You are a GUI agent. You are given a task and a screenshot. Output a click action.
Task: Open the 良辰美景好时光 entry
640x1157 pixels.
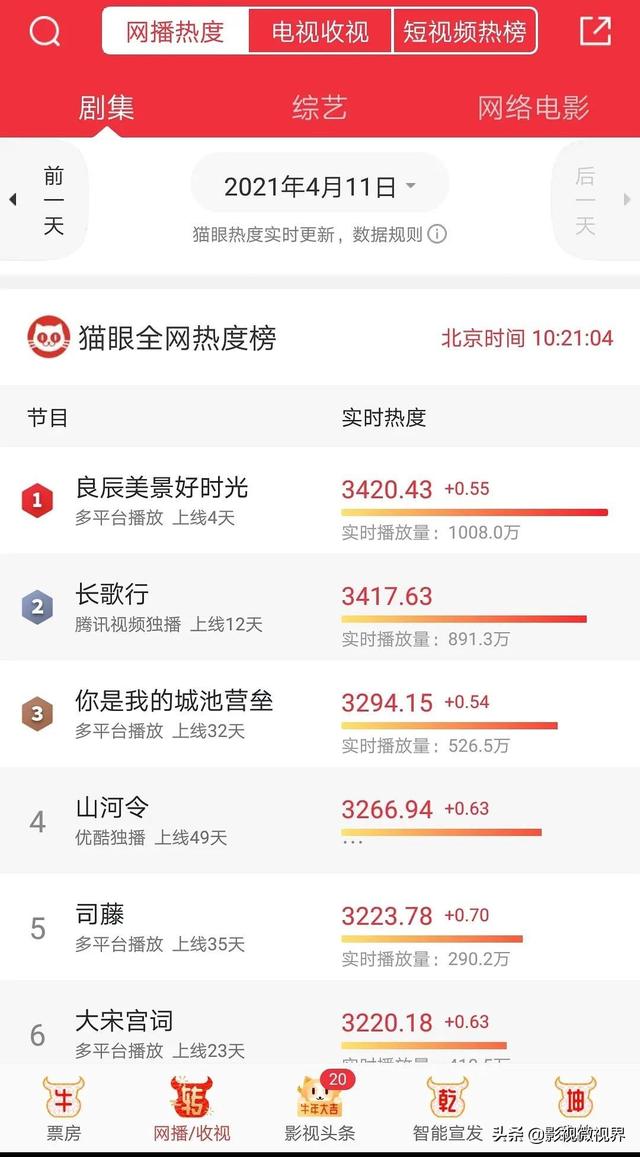click(320, 500)
